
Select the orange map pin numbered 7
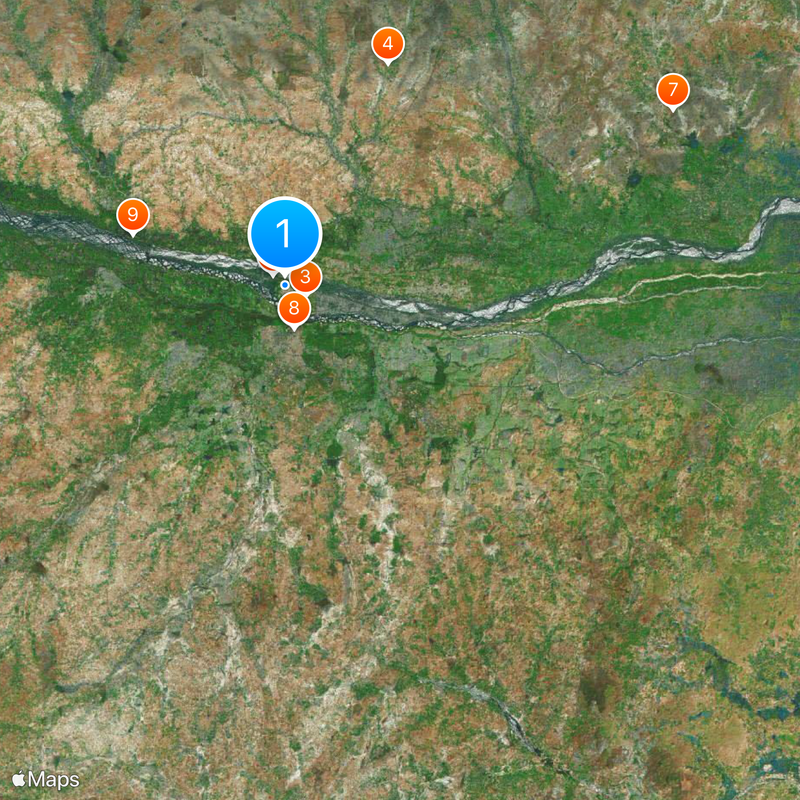673,90
